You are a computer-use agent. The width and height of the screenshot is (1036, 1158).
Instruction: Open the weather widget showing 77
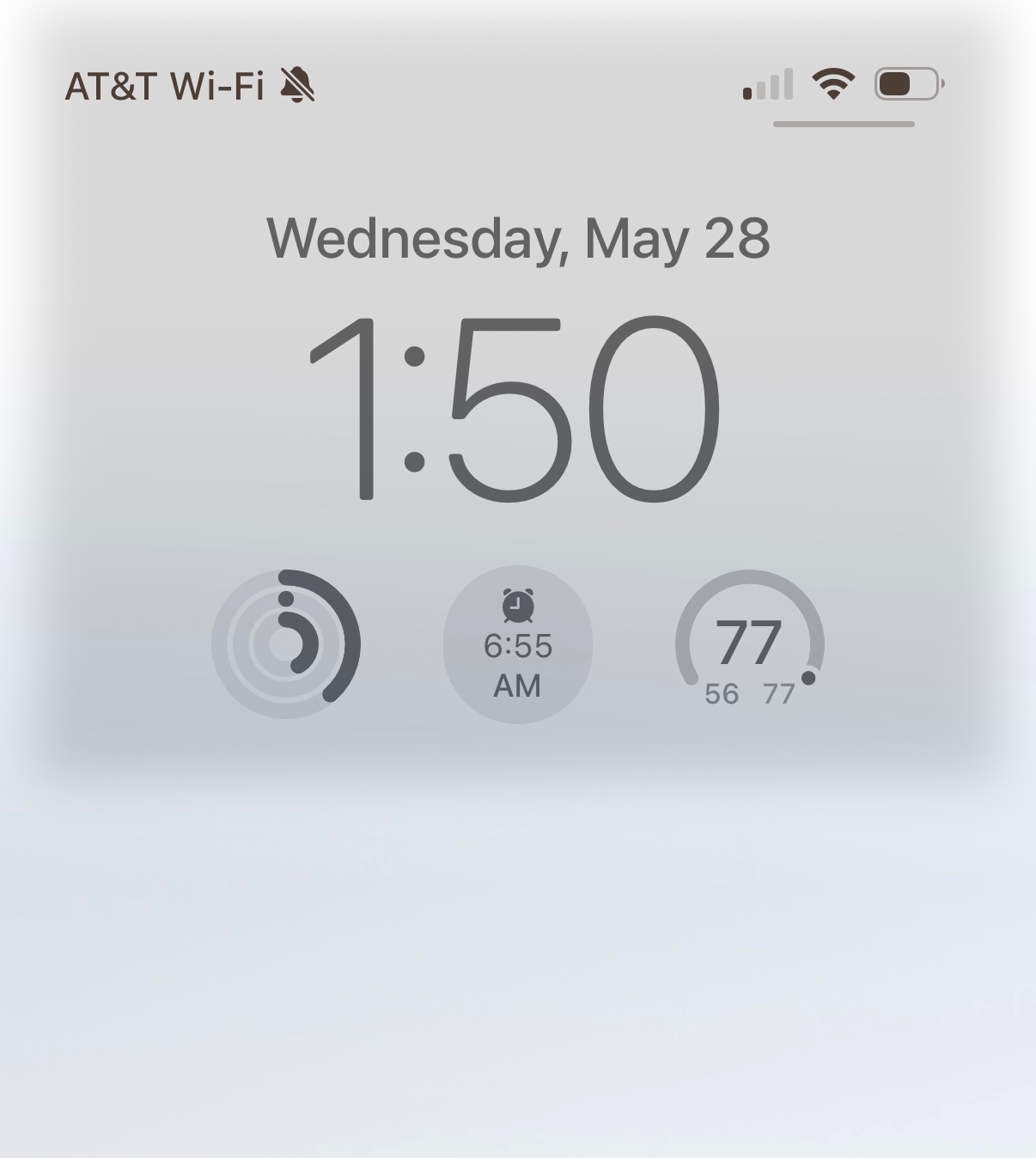750,644
